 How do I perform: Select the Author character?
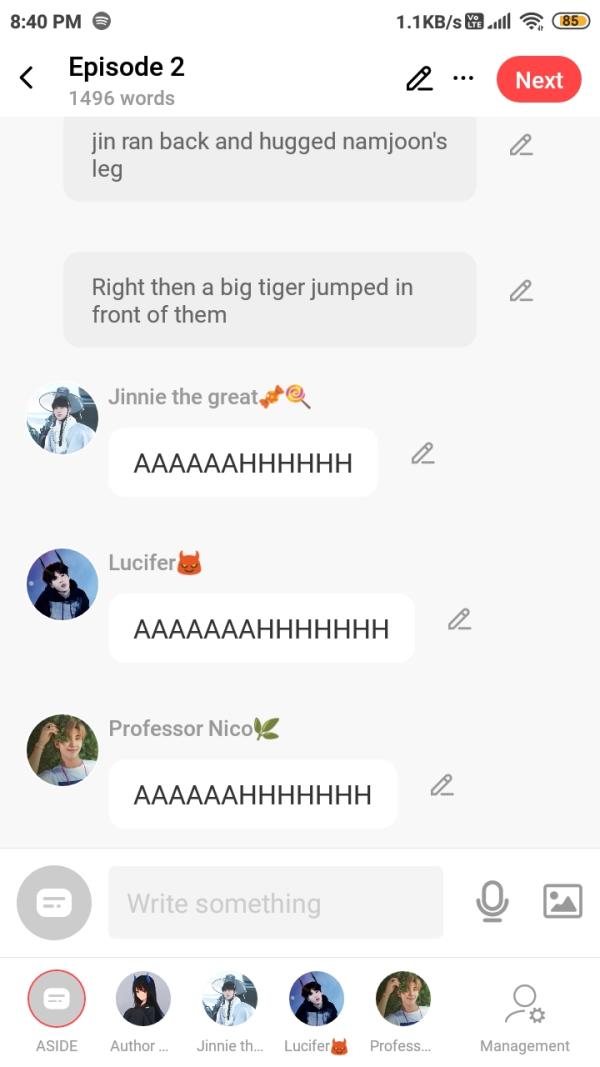[143, 999]
